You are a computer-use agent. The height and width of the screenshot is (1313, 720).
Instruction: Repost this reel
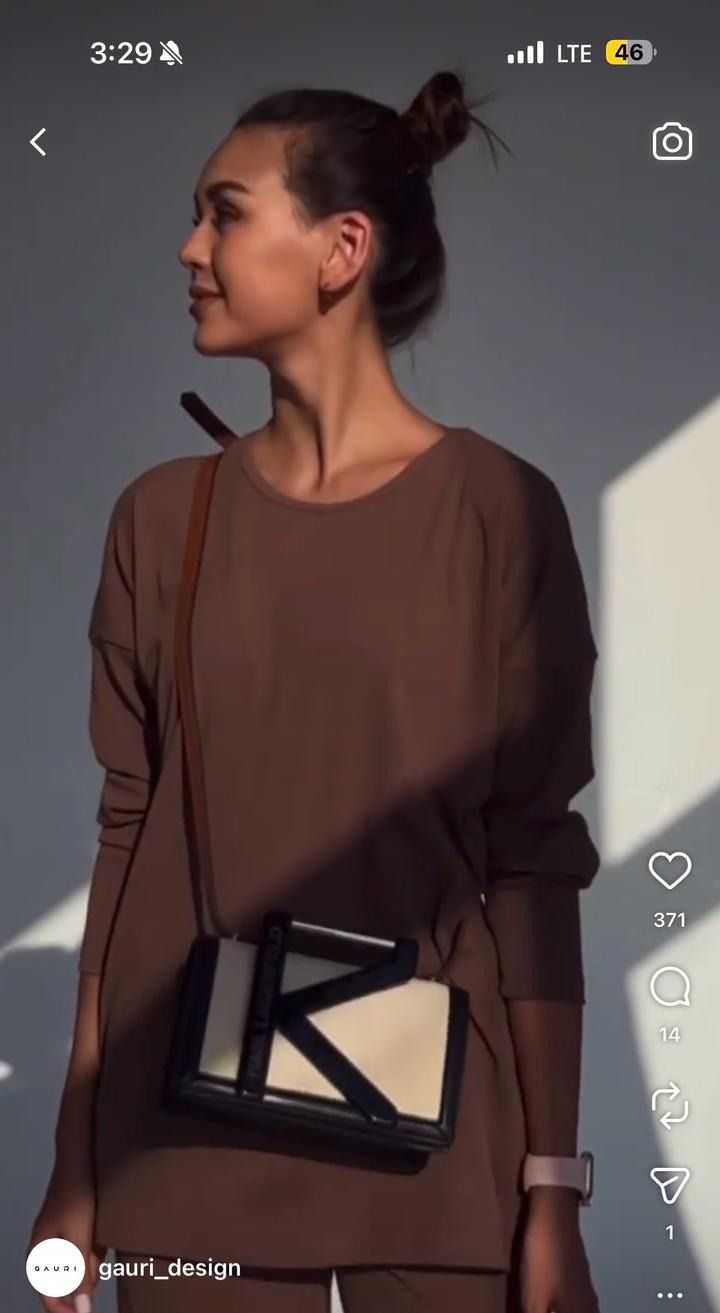pyautogui.click(x=669, y=1105)
